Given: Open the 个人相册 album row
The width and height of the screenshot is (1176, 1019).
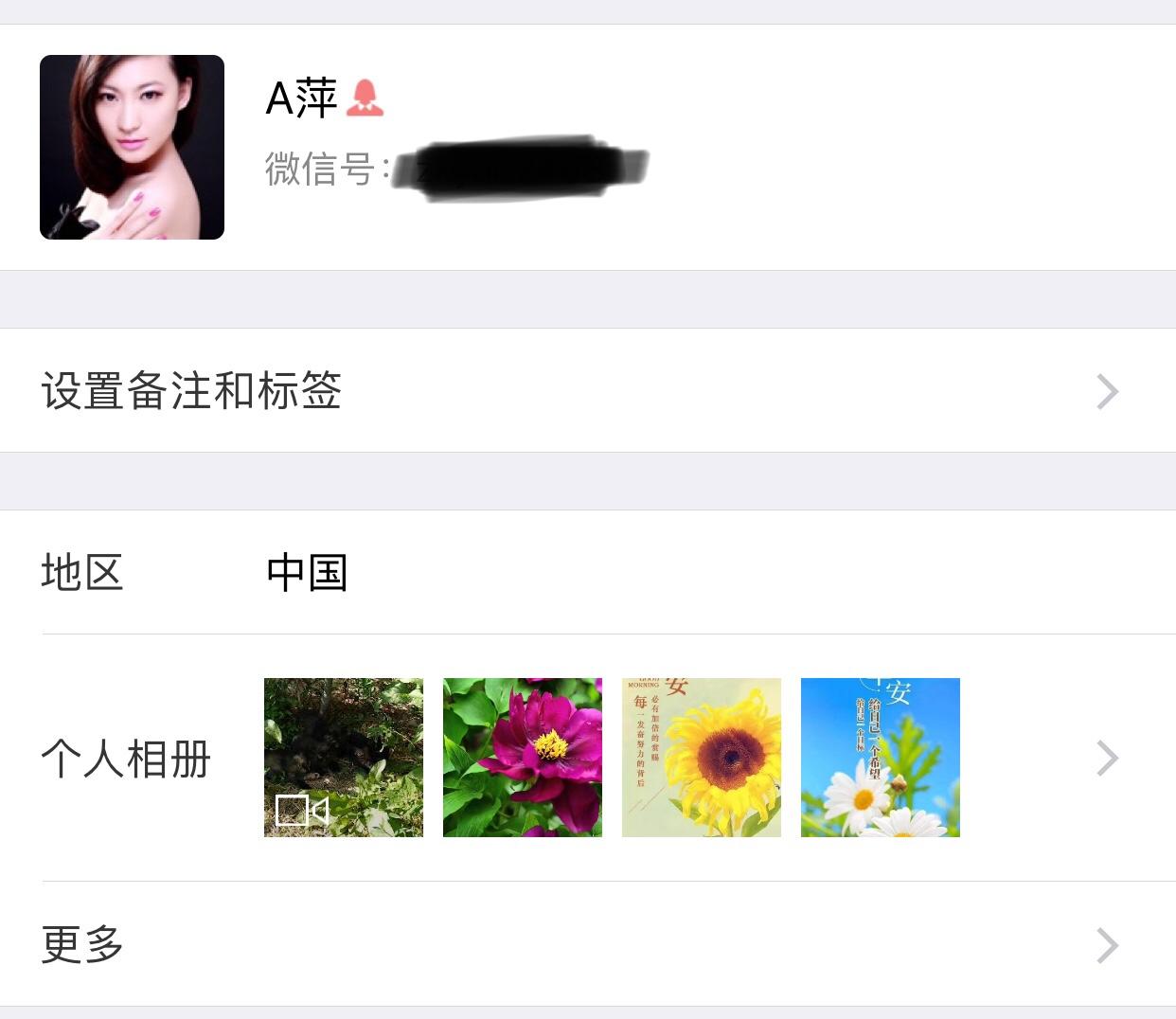Looking at the screenshot, I should point(587,758).
